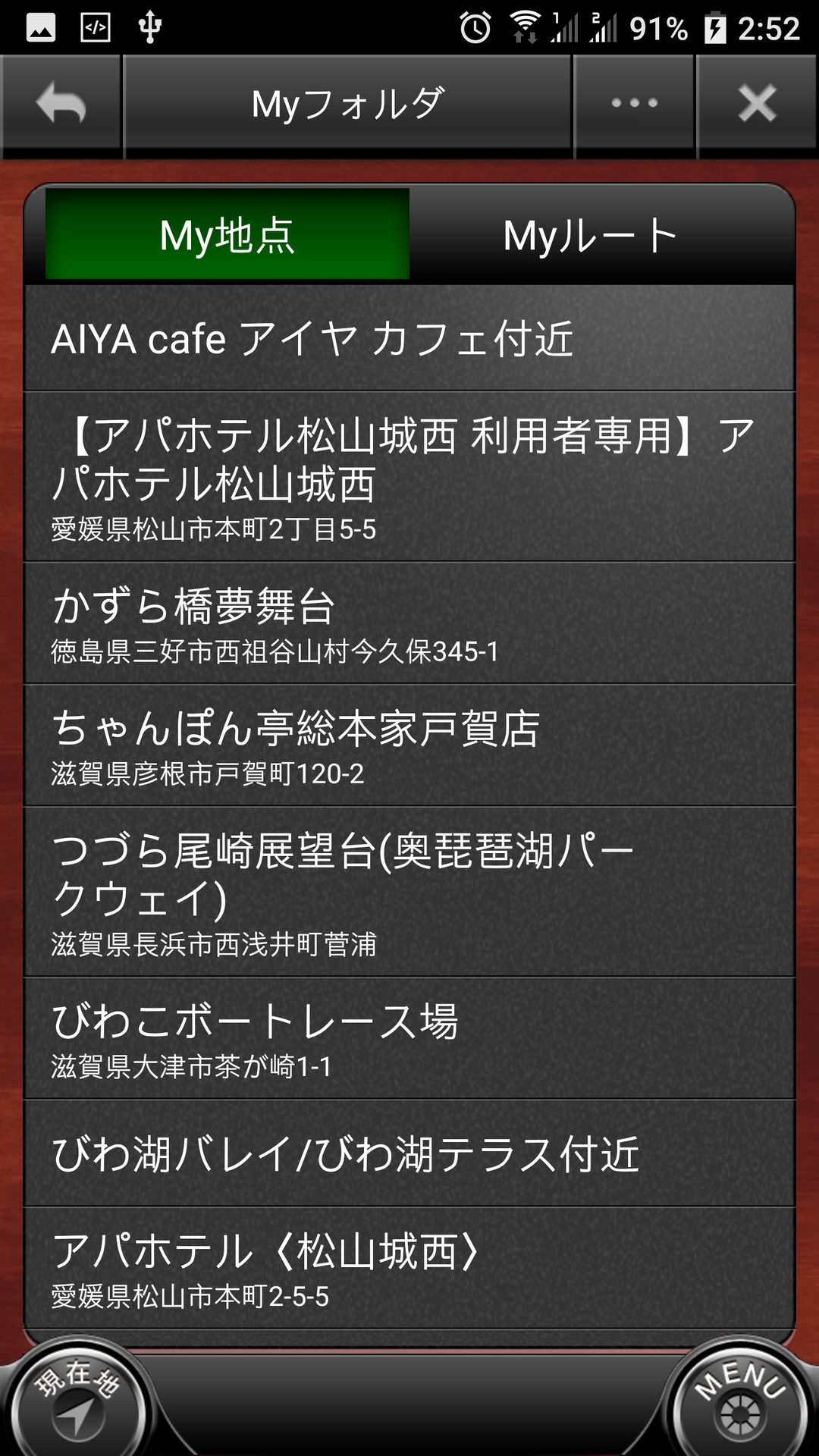
Task: Choose びわこボートレース場 location
Action: point(409,1038)
